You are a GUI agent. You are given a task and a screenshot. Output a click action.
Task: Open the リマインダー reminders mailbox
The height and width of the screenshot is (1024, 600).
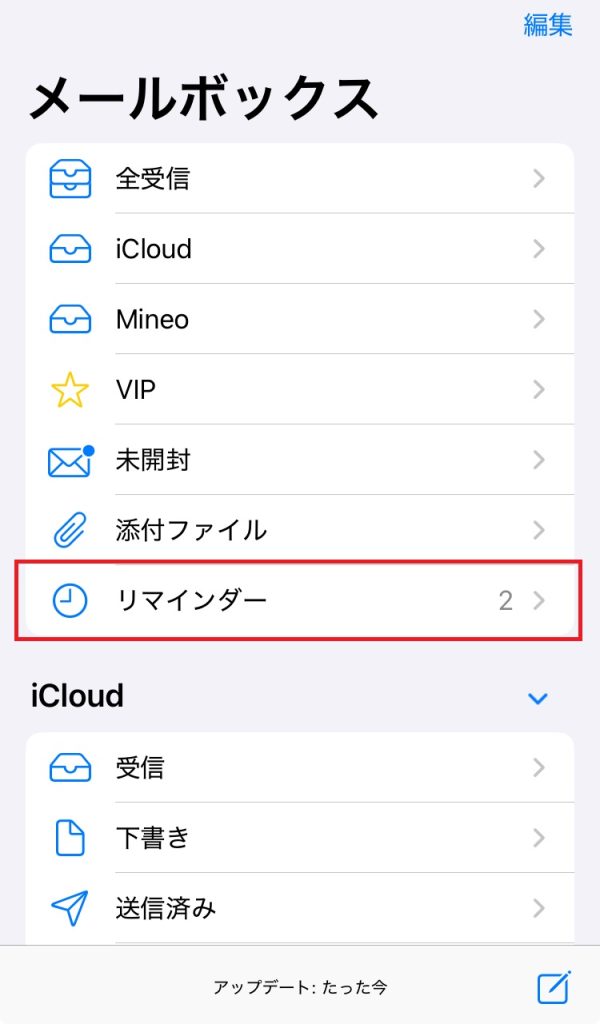point(300,601)
